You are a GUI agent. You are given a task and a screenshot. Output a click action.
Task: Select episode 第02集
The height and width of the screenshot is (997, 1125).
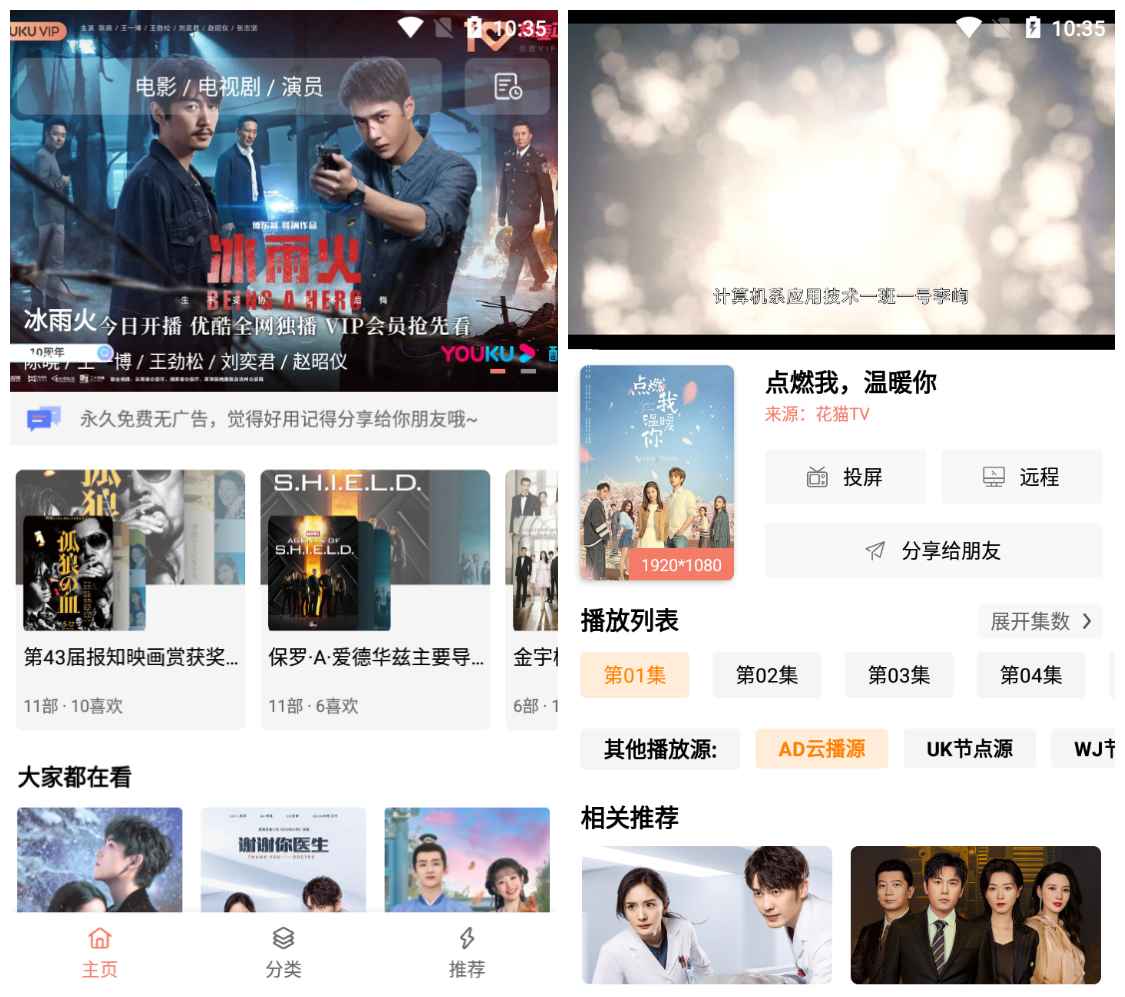coord(767,675)
